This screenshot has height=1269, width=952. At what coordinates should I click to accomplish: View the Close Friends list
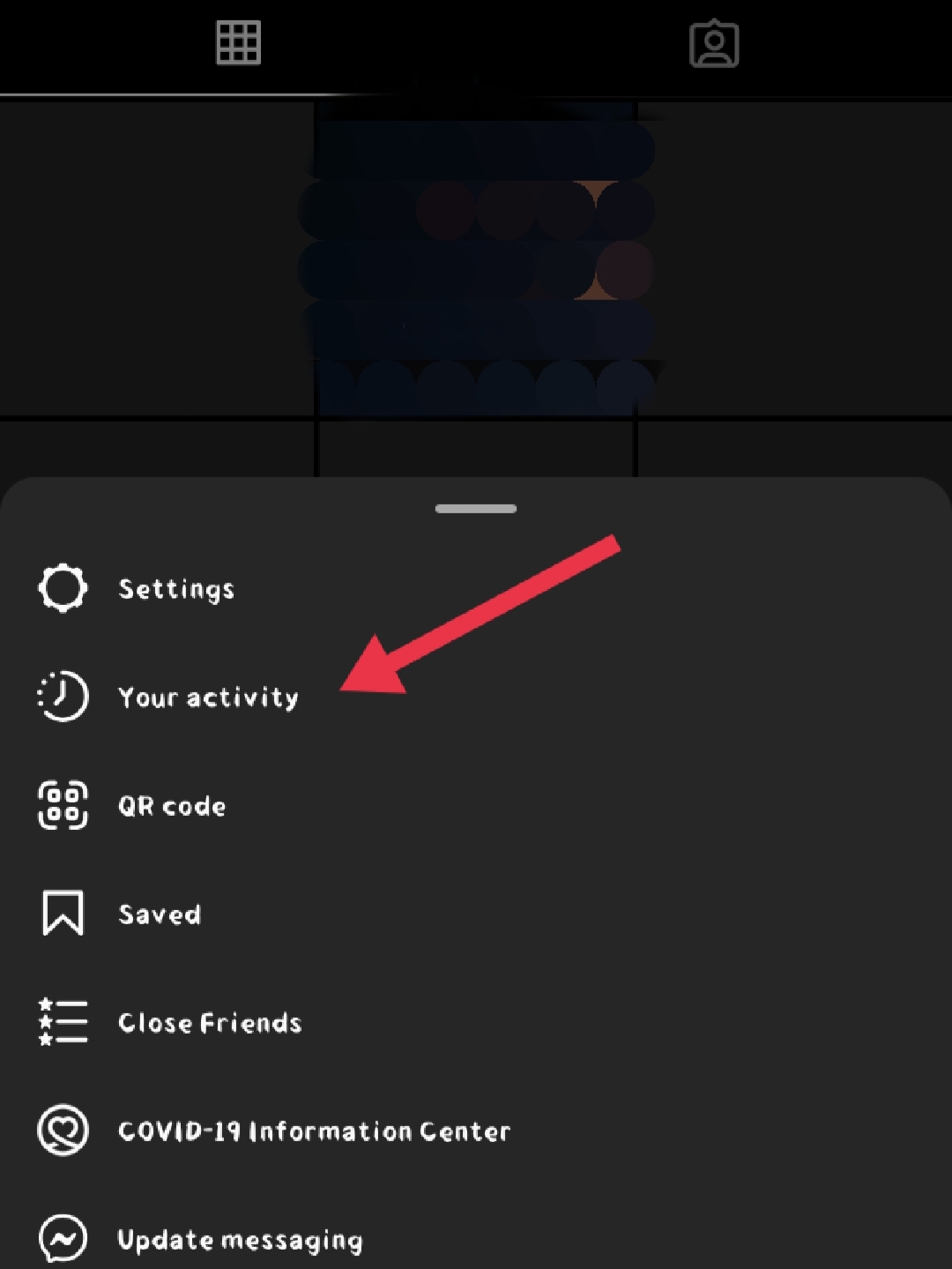click(210, 1023)
